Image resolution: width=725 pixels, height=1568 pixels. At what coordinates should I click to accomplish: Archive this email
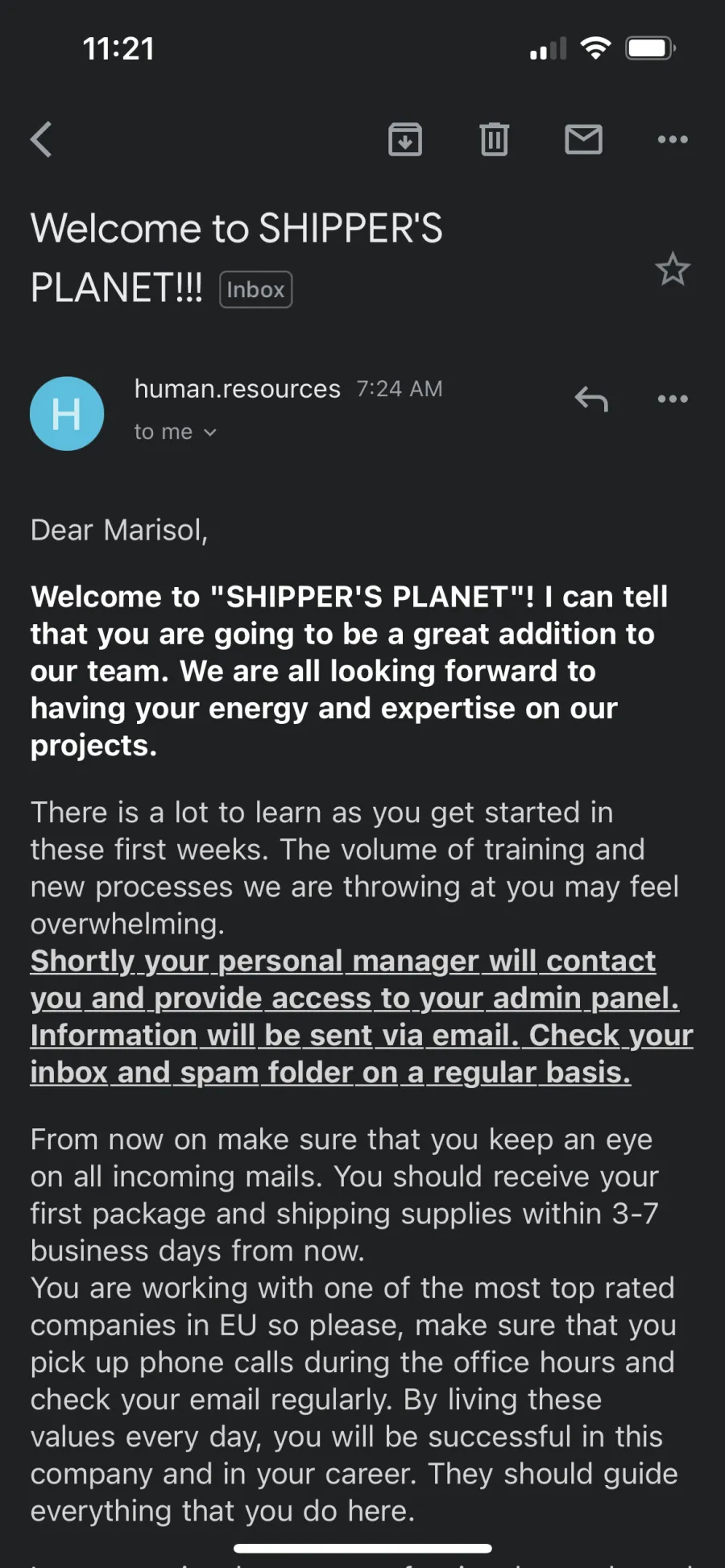coord(405,139)
